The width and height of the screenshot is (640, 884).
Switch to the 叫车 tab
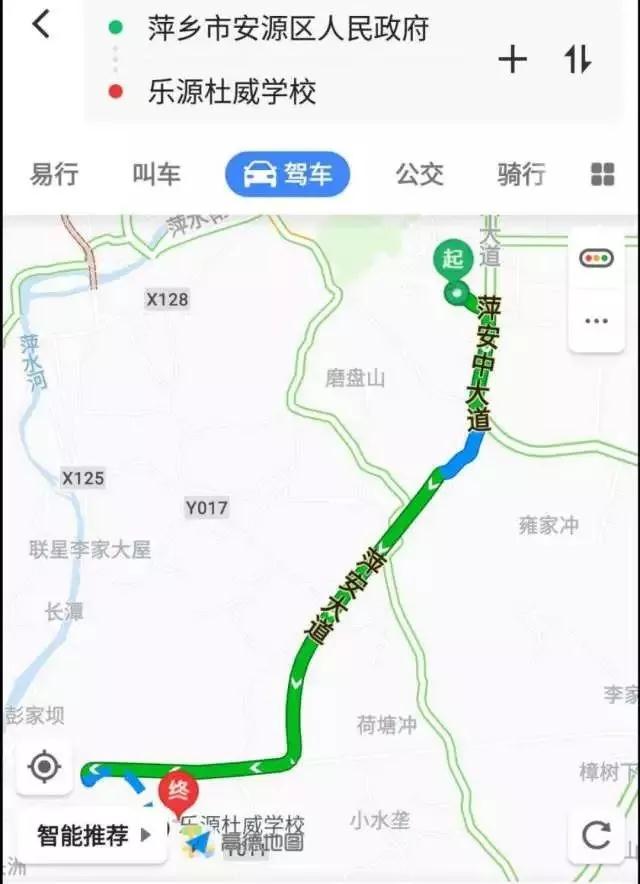click(157, 174)
